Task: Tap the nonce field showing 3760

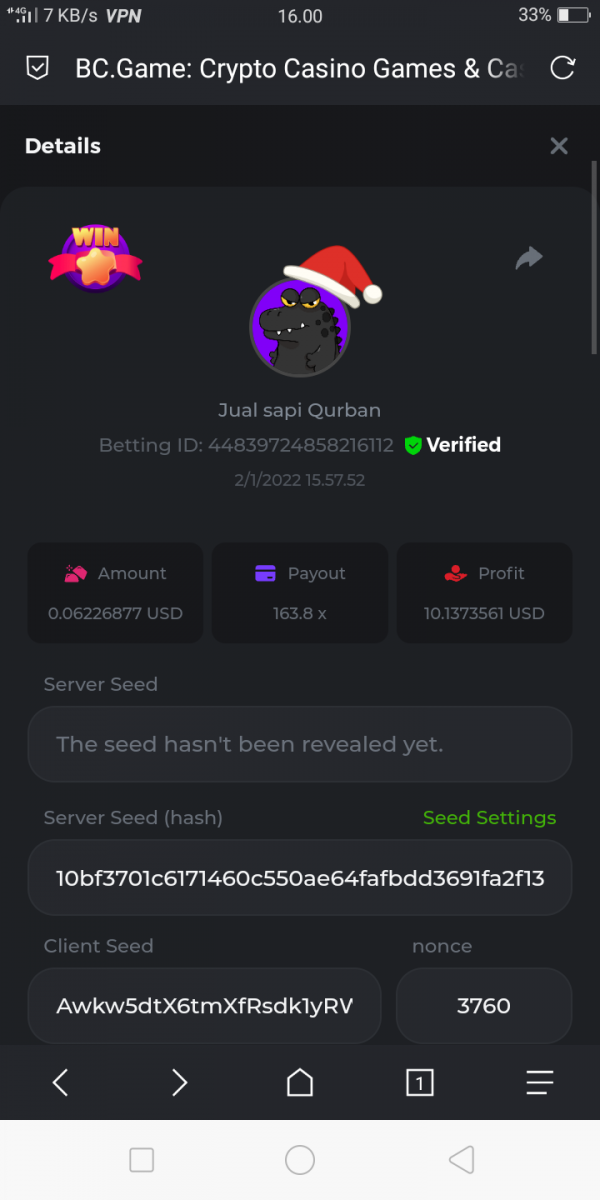Action: click(484, 1006)
